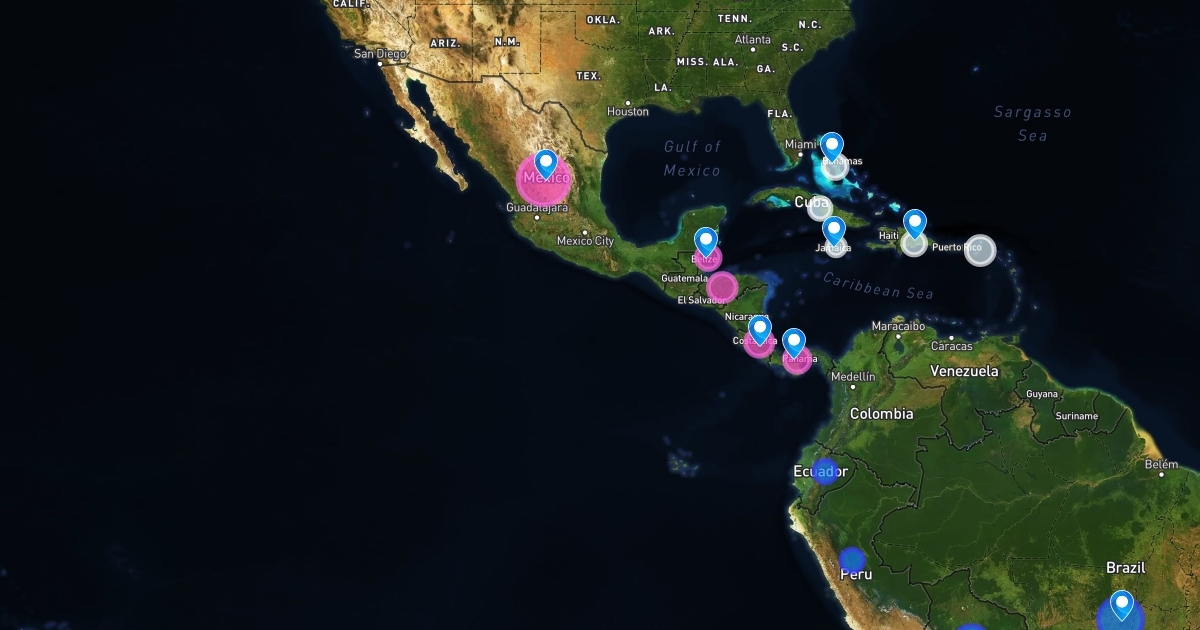Select the Brazil map pin
The image size is (1200, 630).
pos(1122,604)
